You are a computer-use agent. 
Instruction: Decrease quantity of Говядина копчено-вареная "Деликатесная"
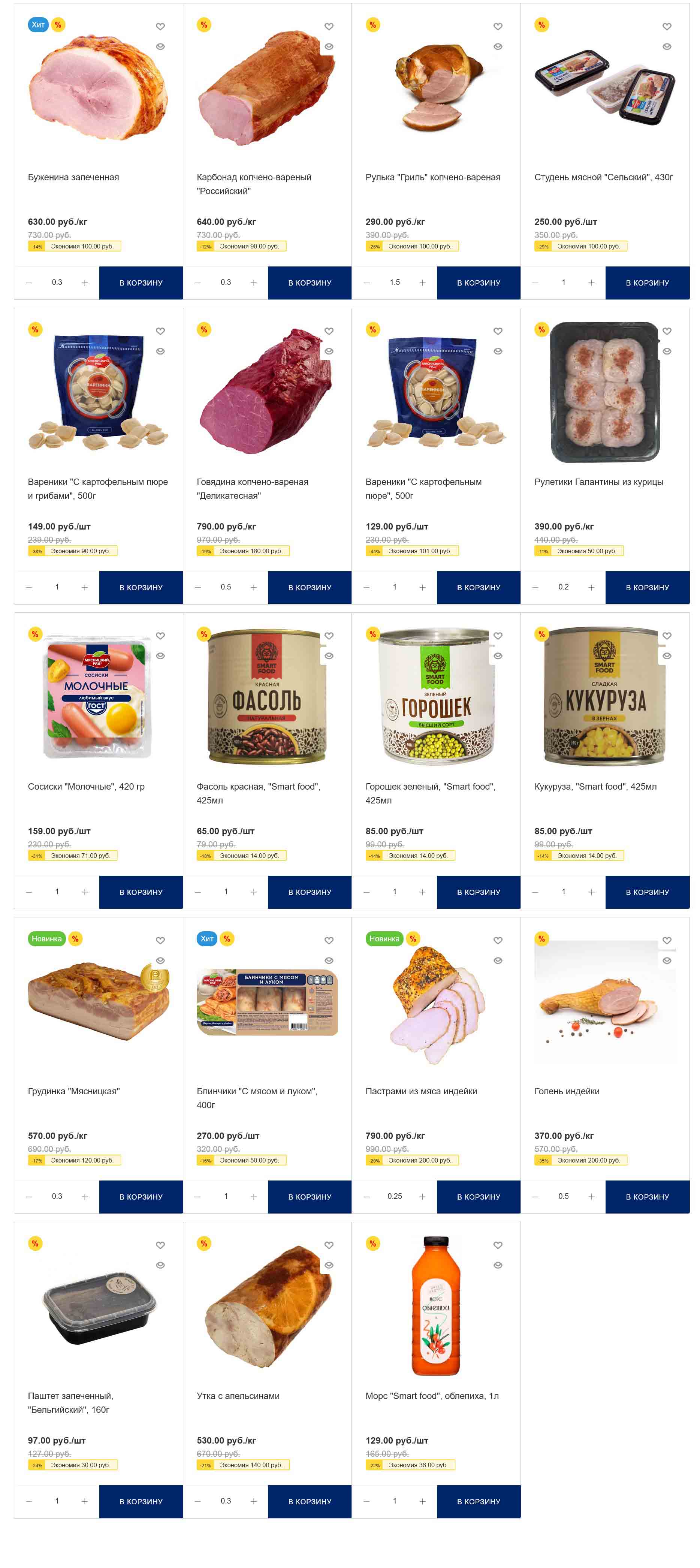point(198,587)
